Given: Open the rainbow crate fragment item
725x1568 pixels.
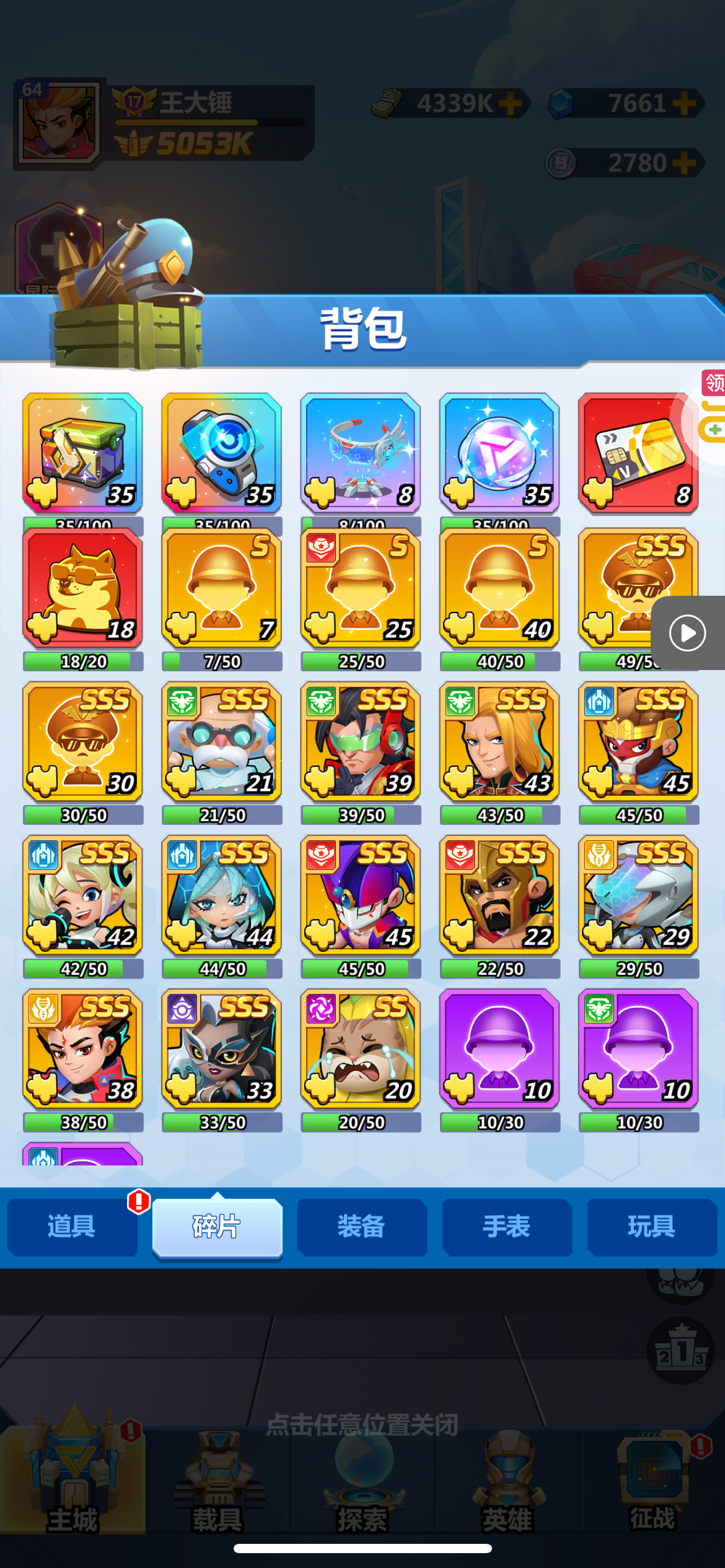Looking at the screenshot, I should point(83,452).
